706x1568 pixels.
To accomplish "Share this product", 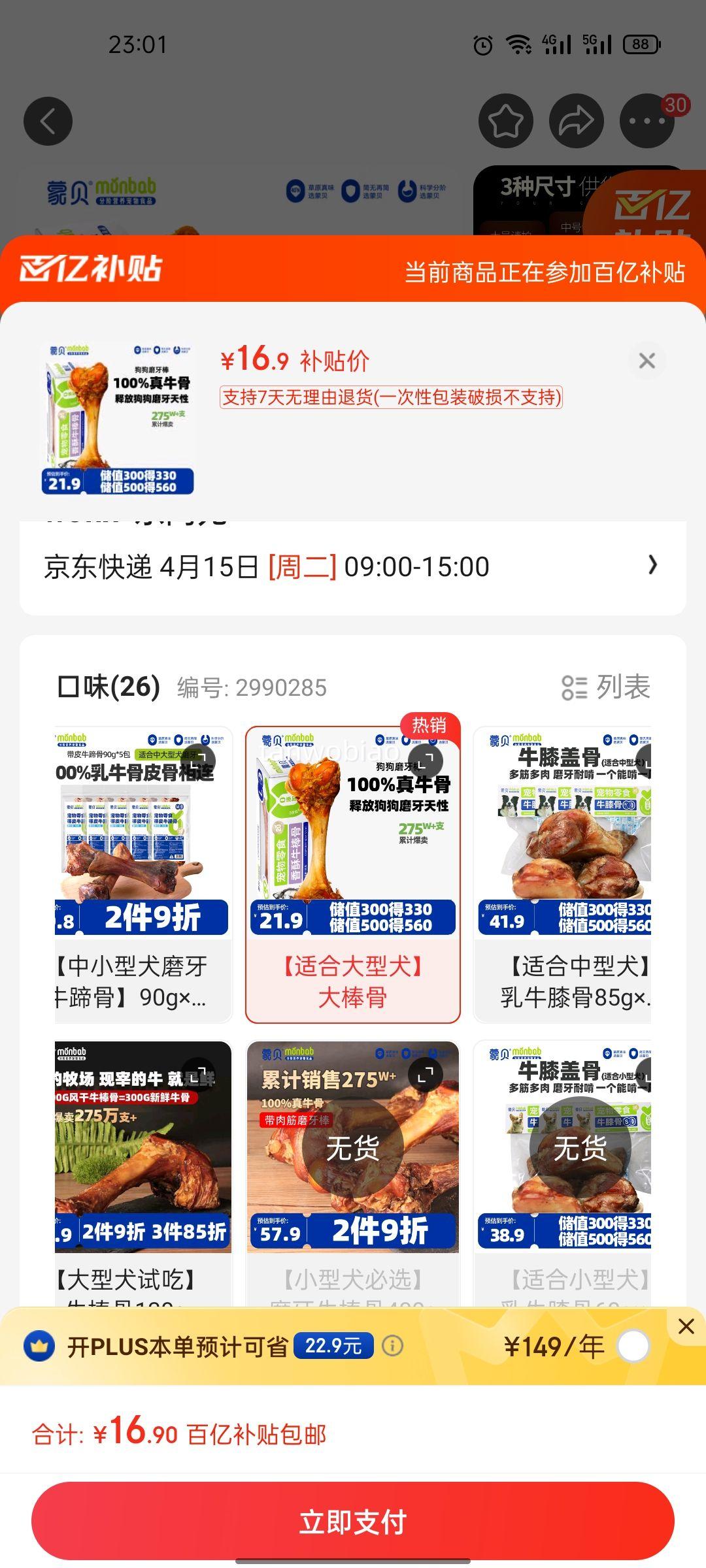I will 576,122.
